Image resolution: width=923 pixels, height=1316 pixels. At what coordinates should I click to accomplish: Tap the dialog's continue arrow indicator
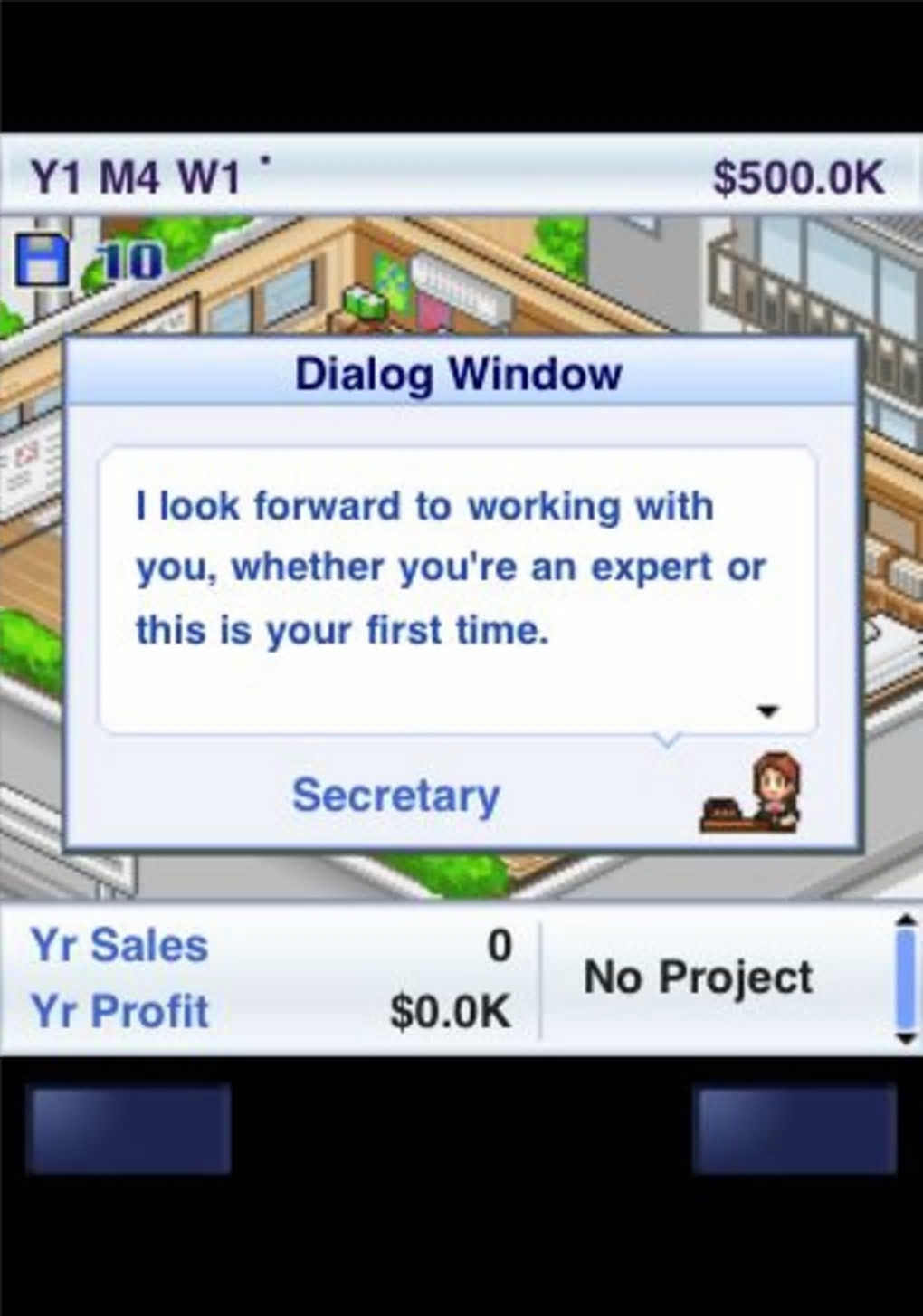point(766,711)
